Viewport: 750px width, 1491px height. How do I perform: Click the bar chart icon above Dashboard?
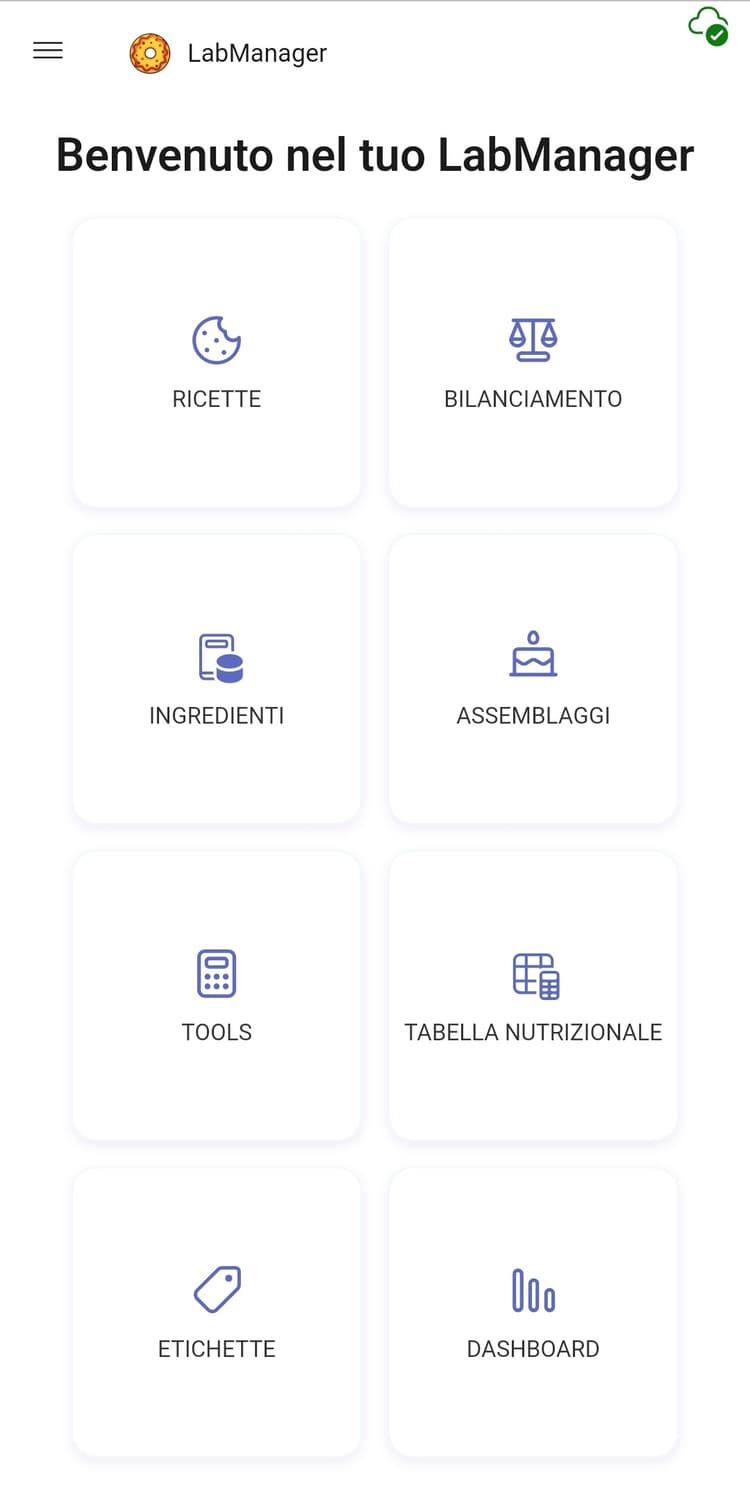tap(533, 1288)
